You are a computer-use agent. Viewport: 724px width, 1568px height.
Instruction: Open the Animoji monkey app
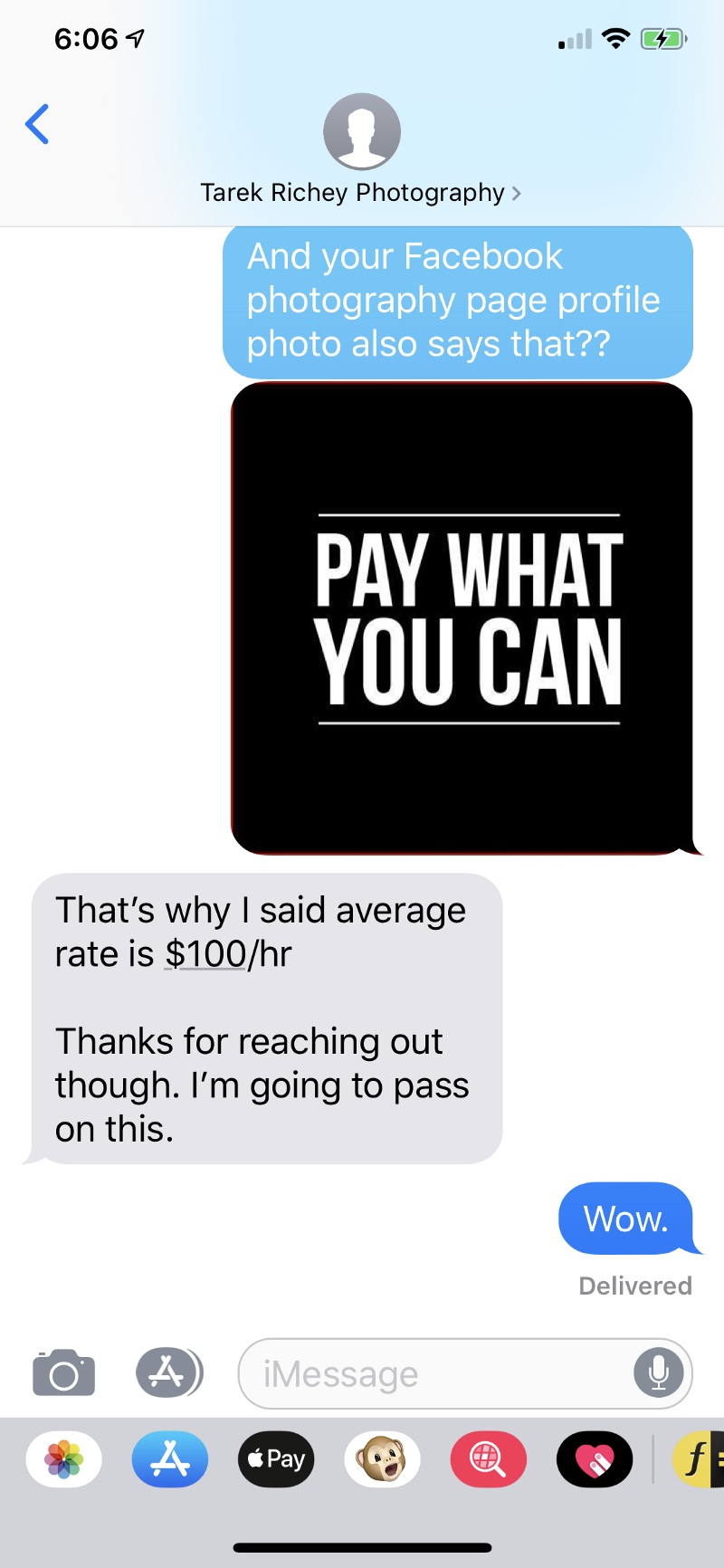(382, 1459)
